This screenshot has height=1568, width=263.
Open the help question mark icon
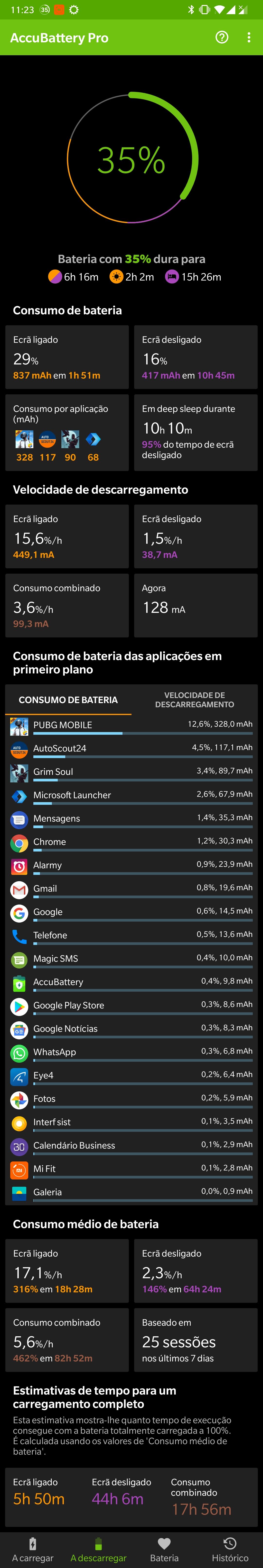click(222, 38)
